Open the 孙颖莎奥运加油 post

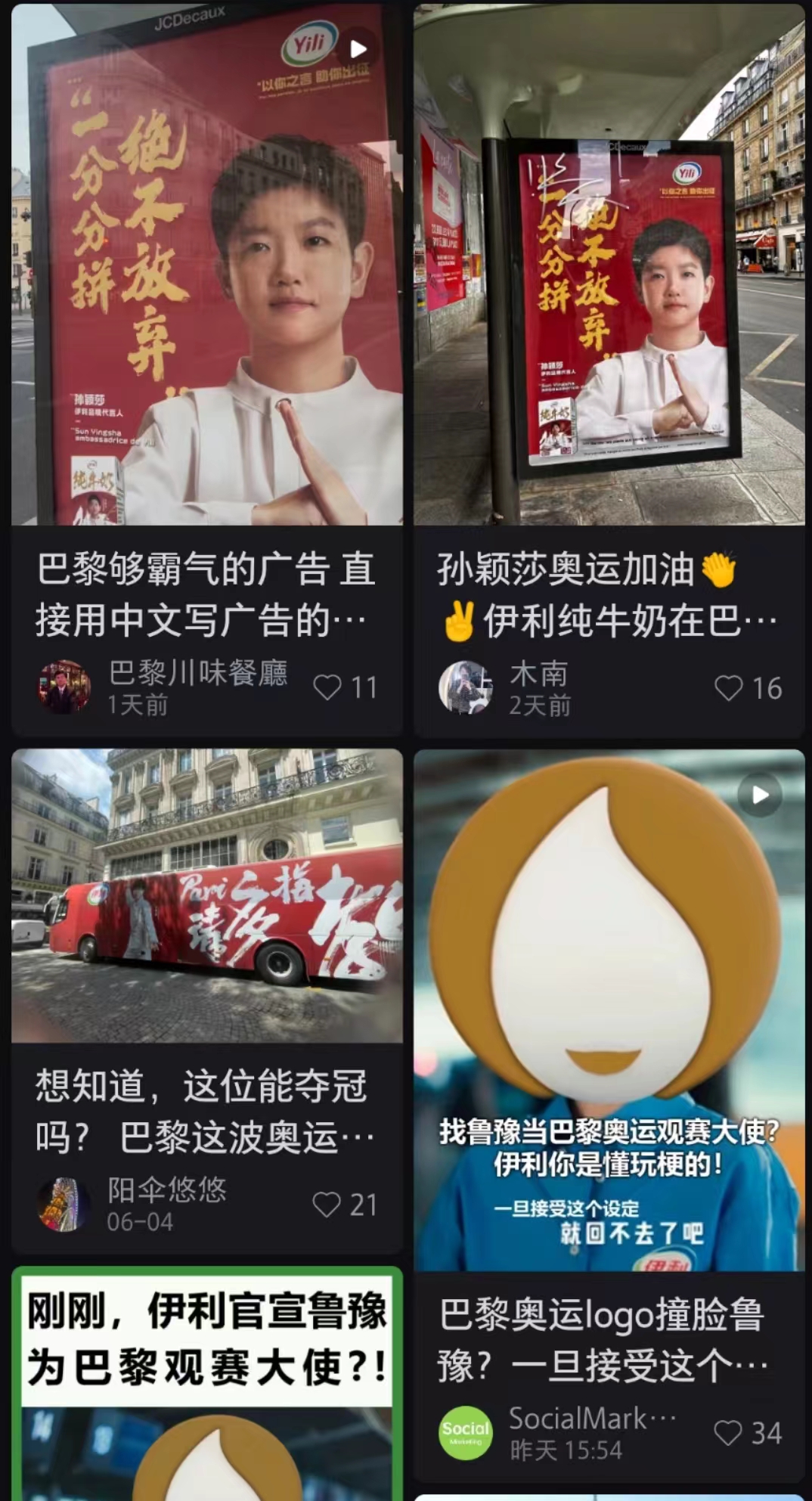click(x=609, y=265)
